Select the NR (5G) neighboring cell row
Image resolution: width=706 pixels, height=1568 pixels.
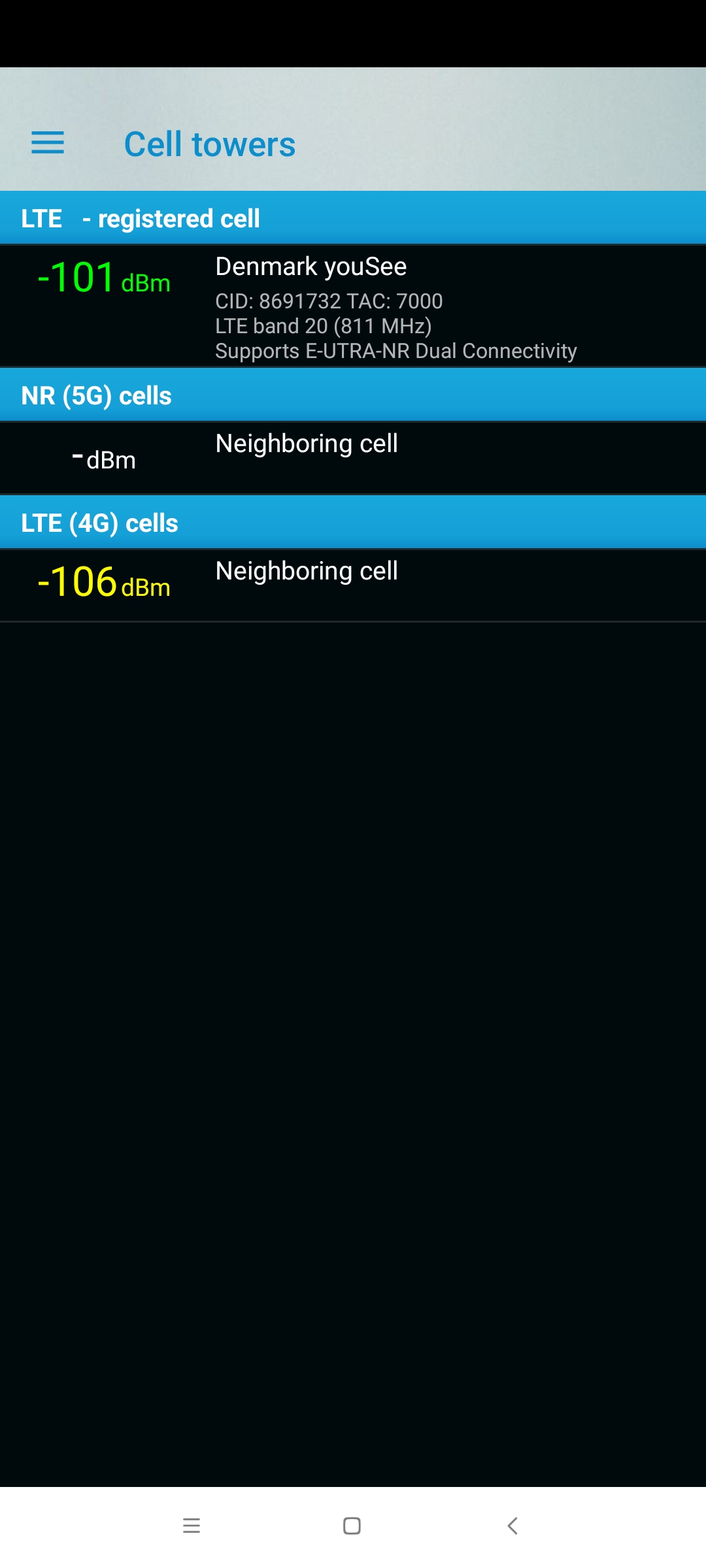click(x=353, y=458)
